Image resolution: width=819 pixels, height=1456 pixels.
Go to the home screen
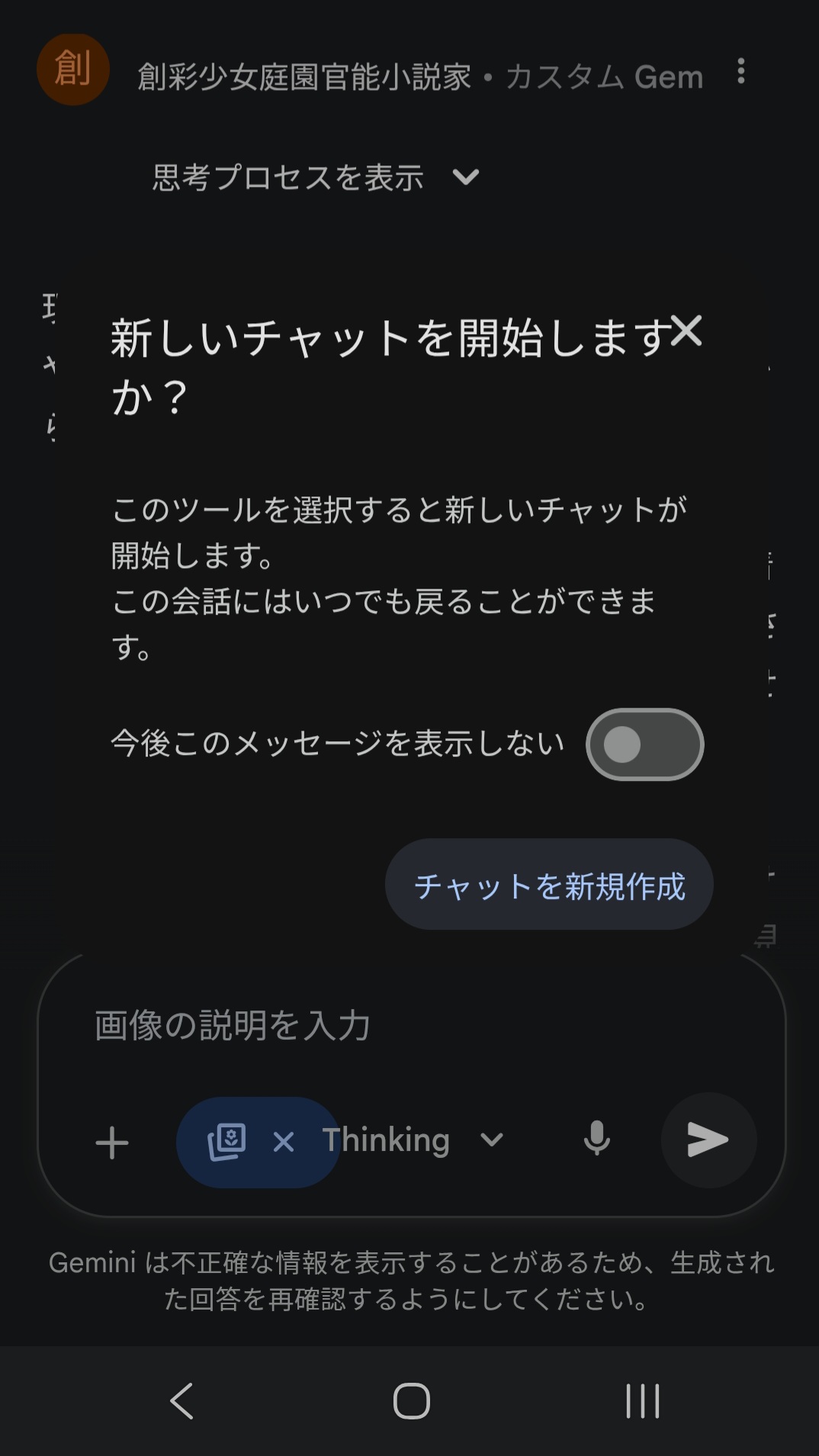411,1400
